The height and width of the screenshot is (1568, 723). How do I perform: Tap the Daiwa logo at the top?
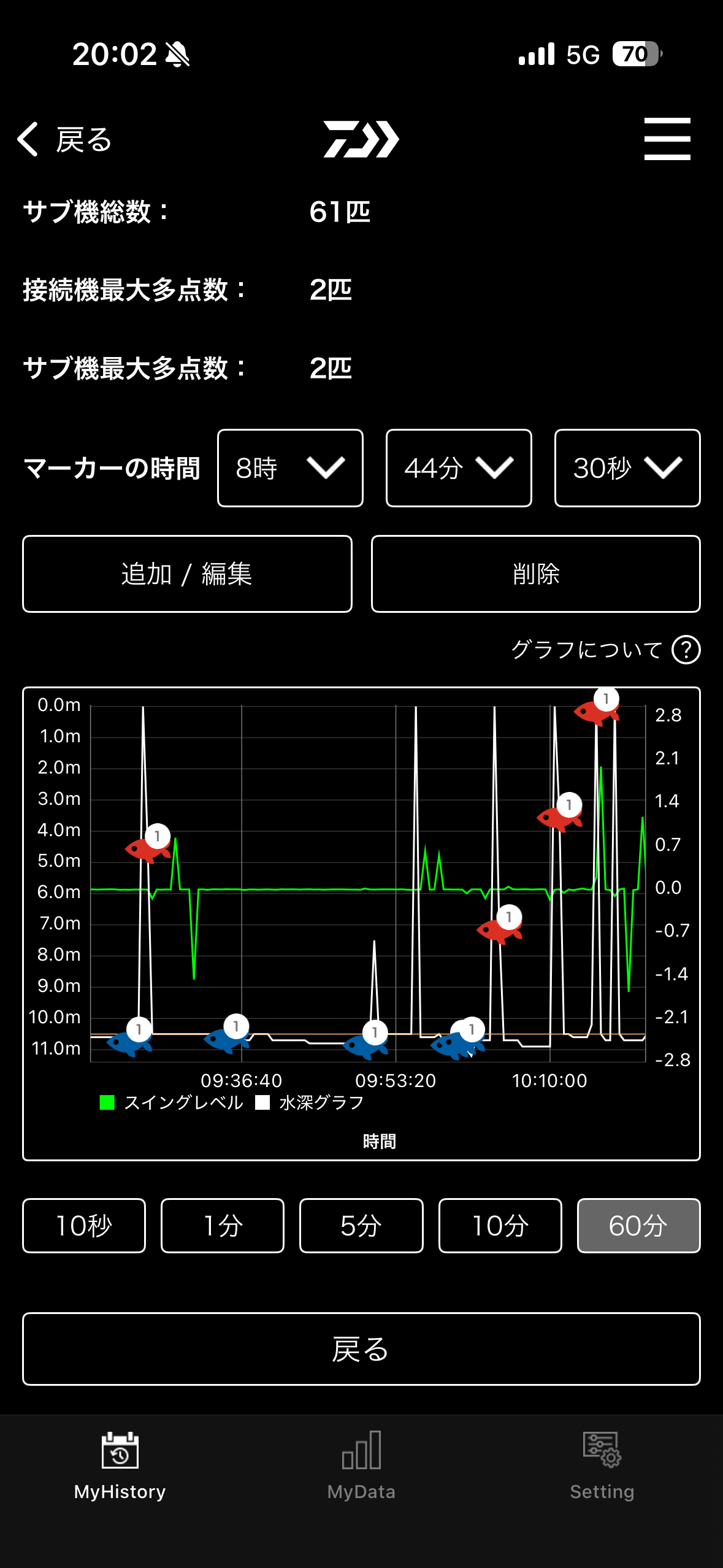coord(362,140)
